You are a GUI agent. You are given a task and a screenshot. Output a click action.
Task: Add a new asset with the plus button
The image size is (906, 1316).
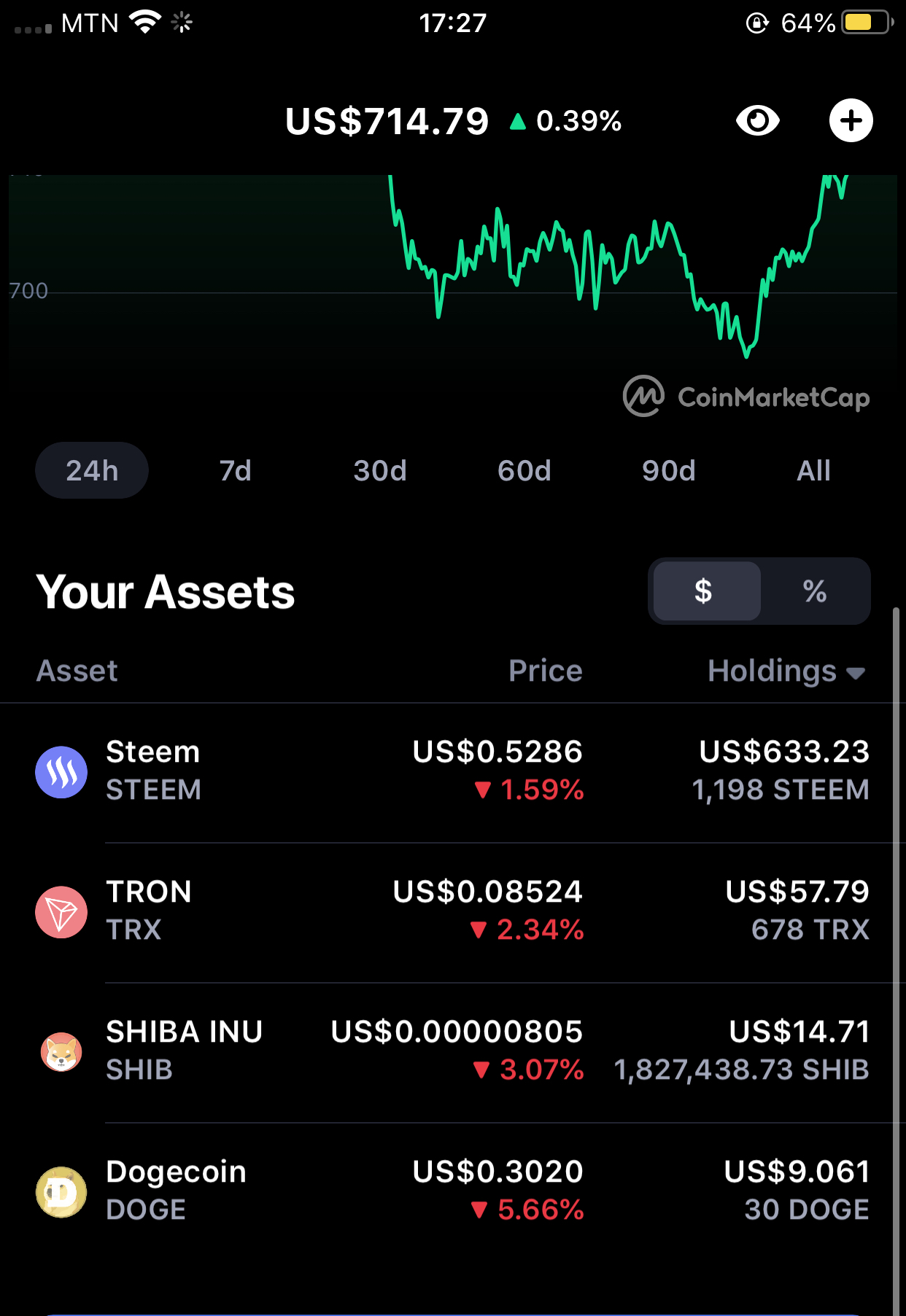851,120
